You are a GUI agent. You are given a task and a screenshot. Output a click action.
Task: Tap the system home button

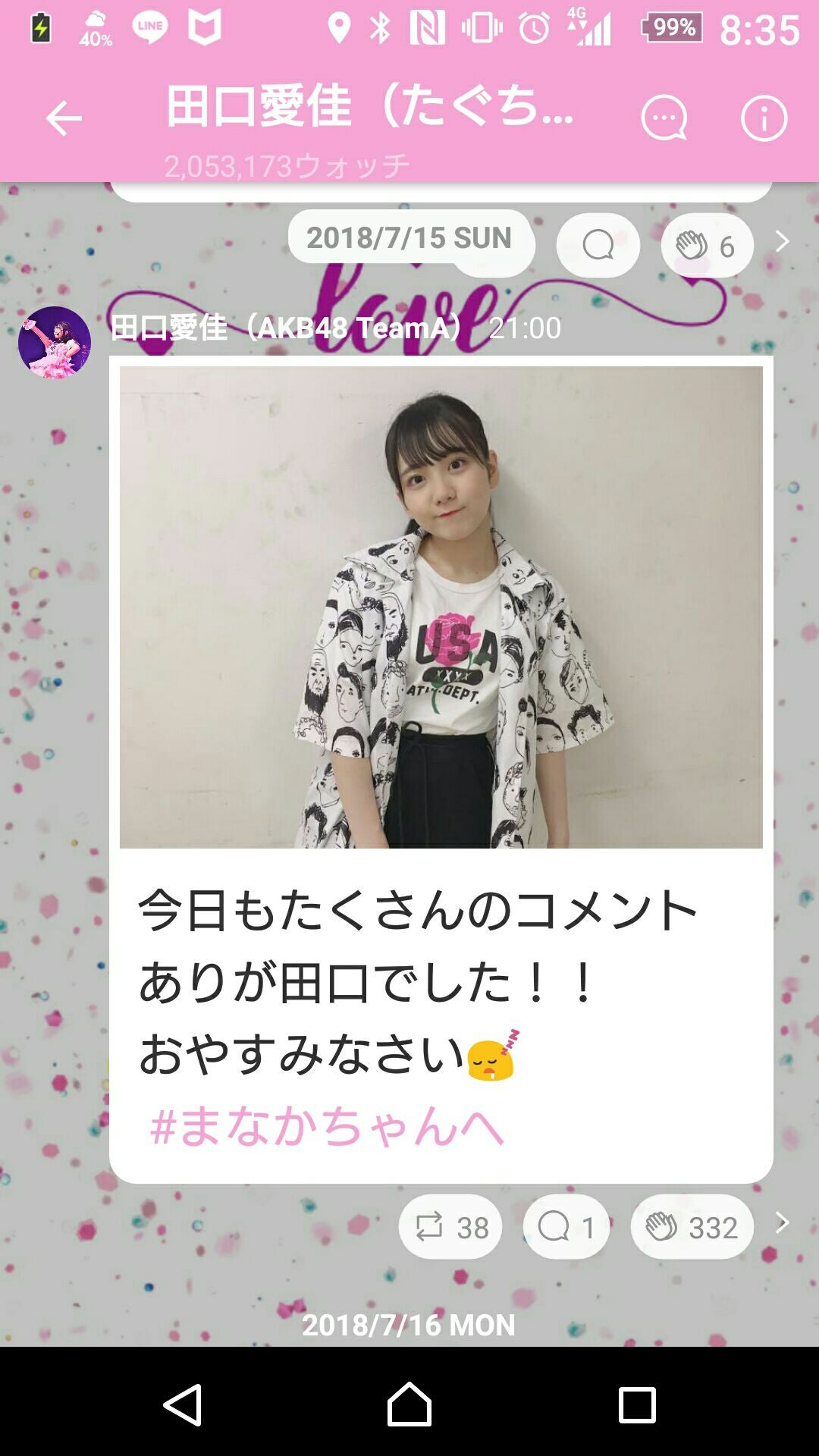[409, 1404]
